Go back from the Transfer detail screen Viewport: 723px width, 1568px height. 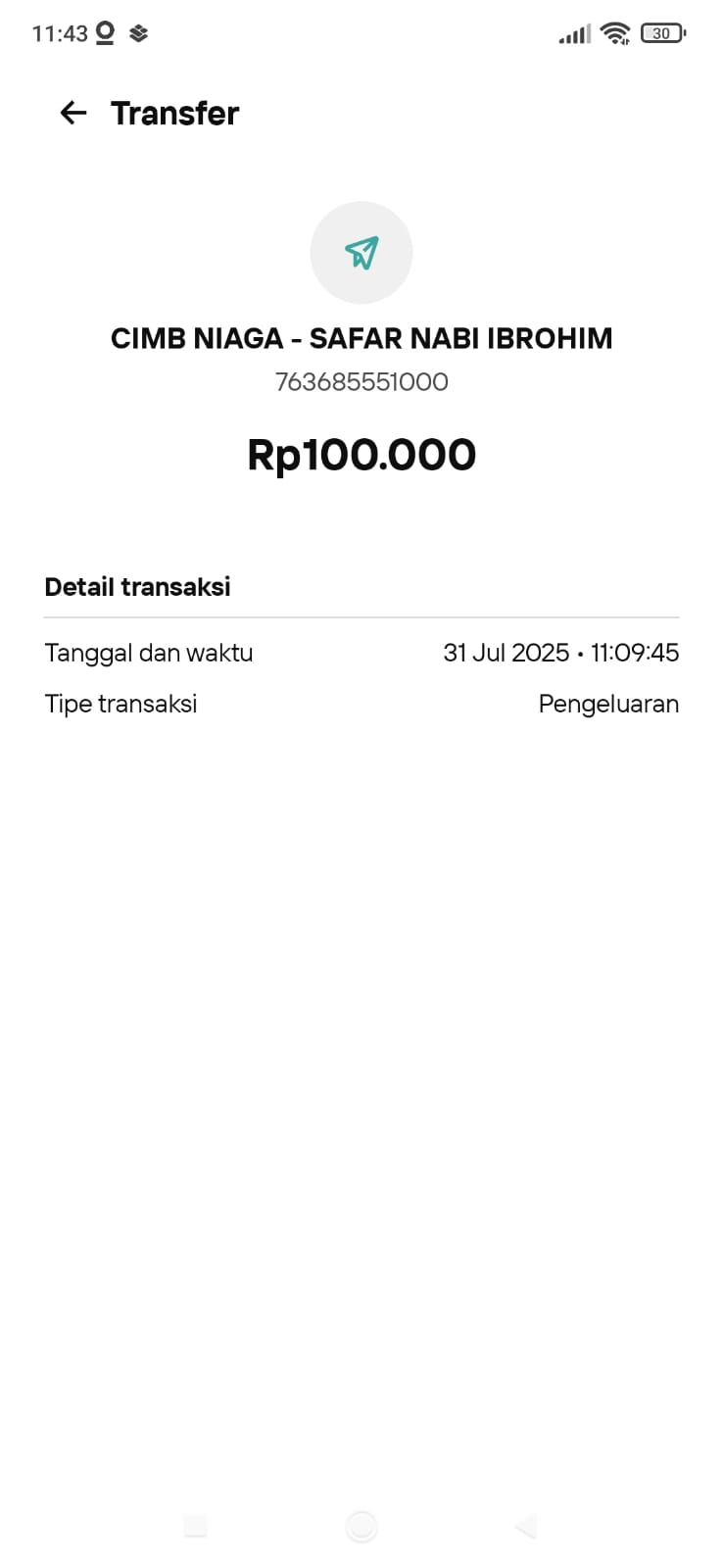coord(73,114)
